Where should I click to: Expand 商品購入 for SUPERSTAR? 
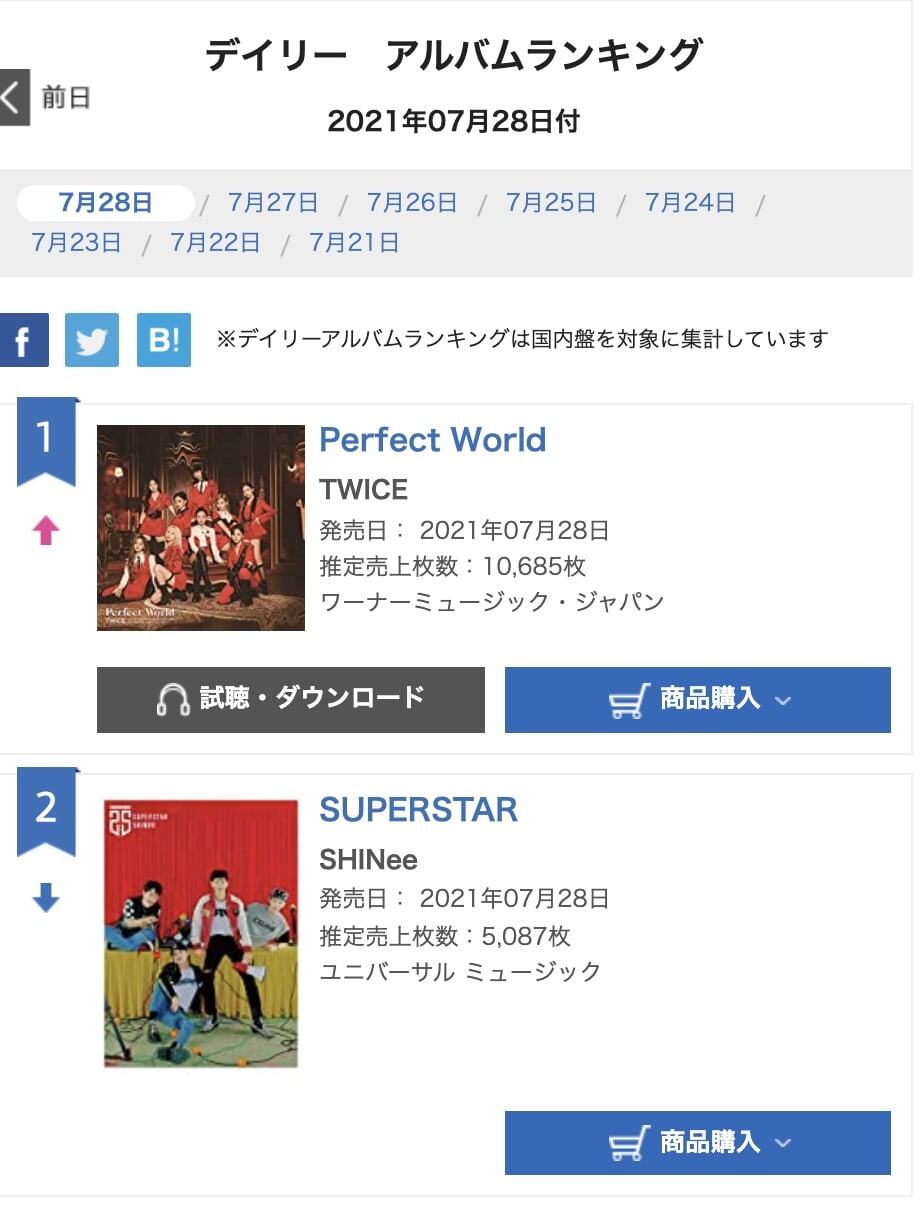pos(698,1143)
